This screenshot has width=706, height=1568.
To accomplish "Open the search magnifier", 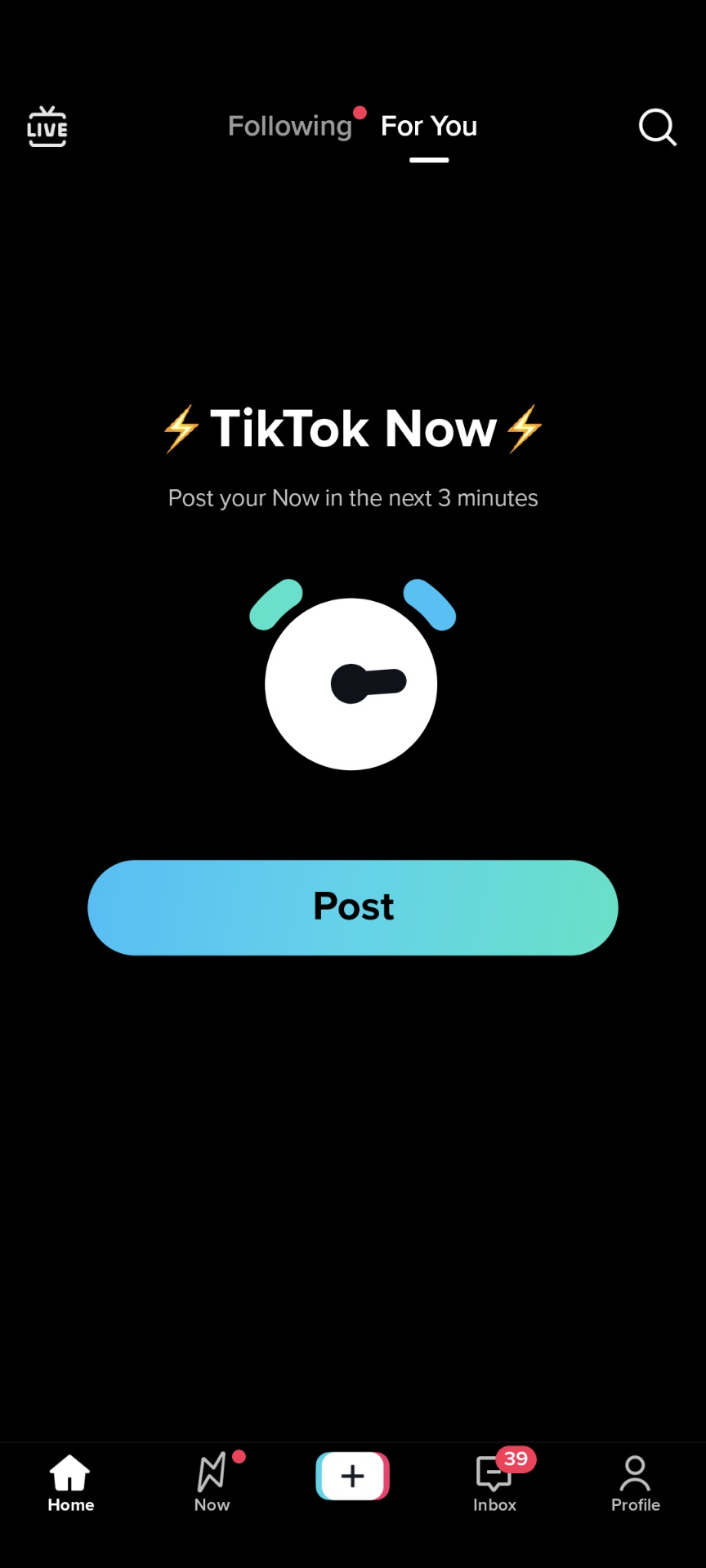I will pos(657,127).
